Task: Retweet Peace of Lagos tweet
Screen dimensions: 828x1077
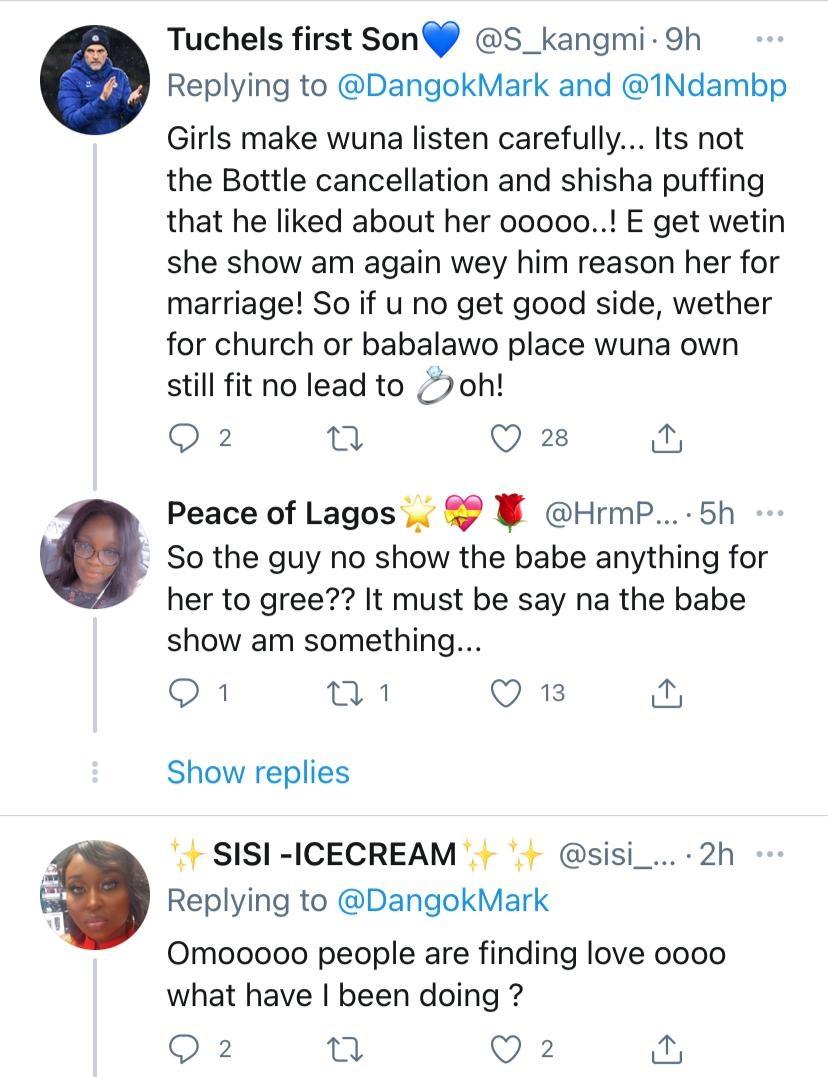Action: tap(342, 692)
